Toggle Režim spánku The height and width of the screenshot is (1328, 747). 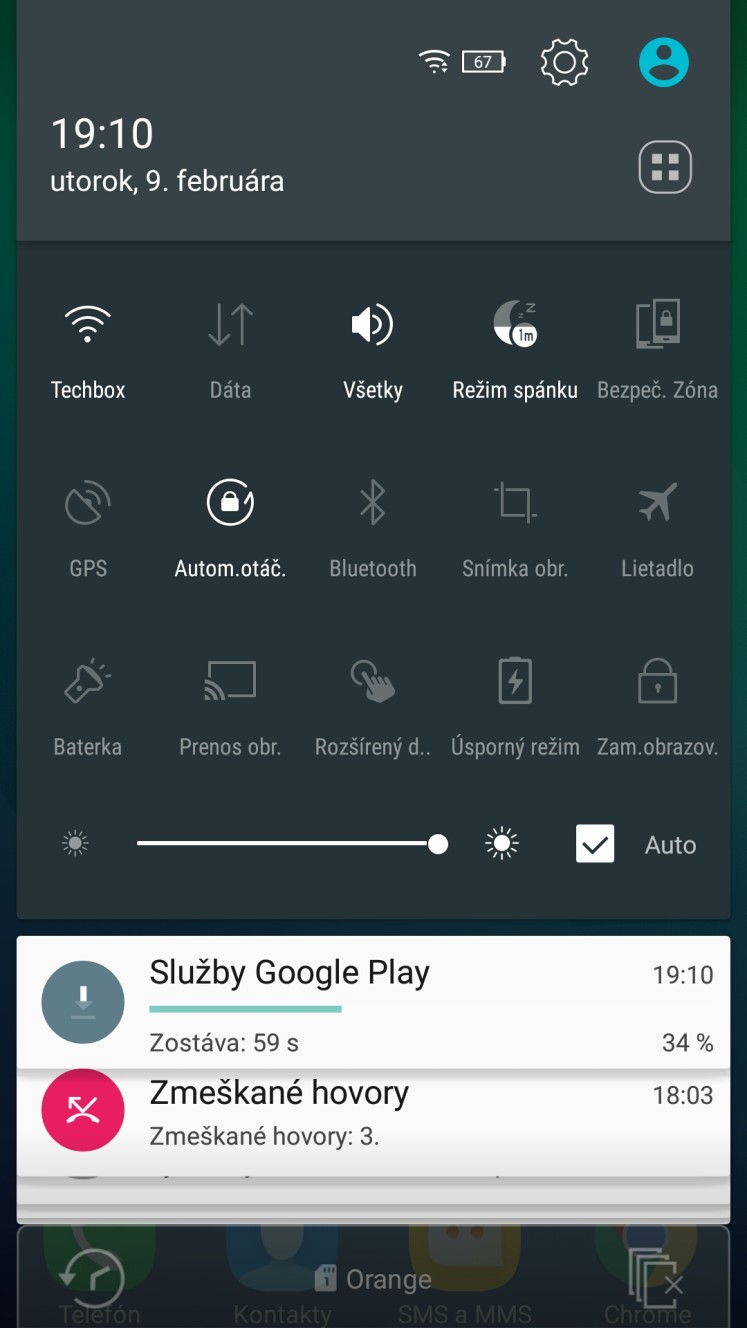(x=515, y=350)
